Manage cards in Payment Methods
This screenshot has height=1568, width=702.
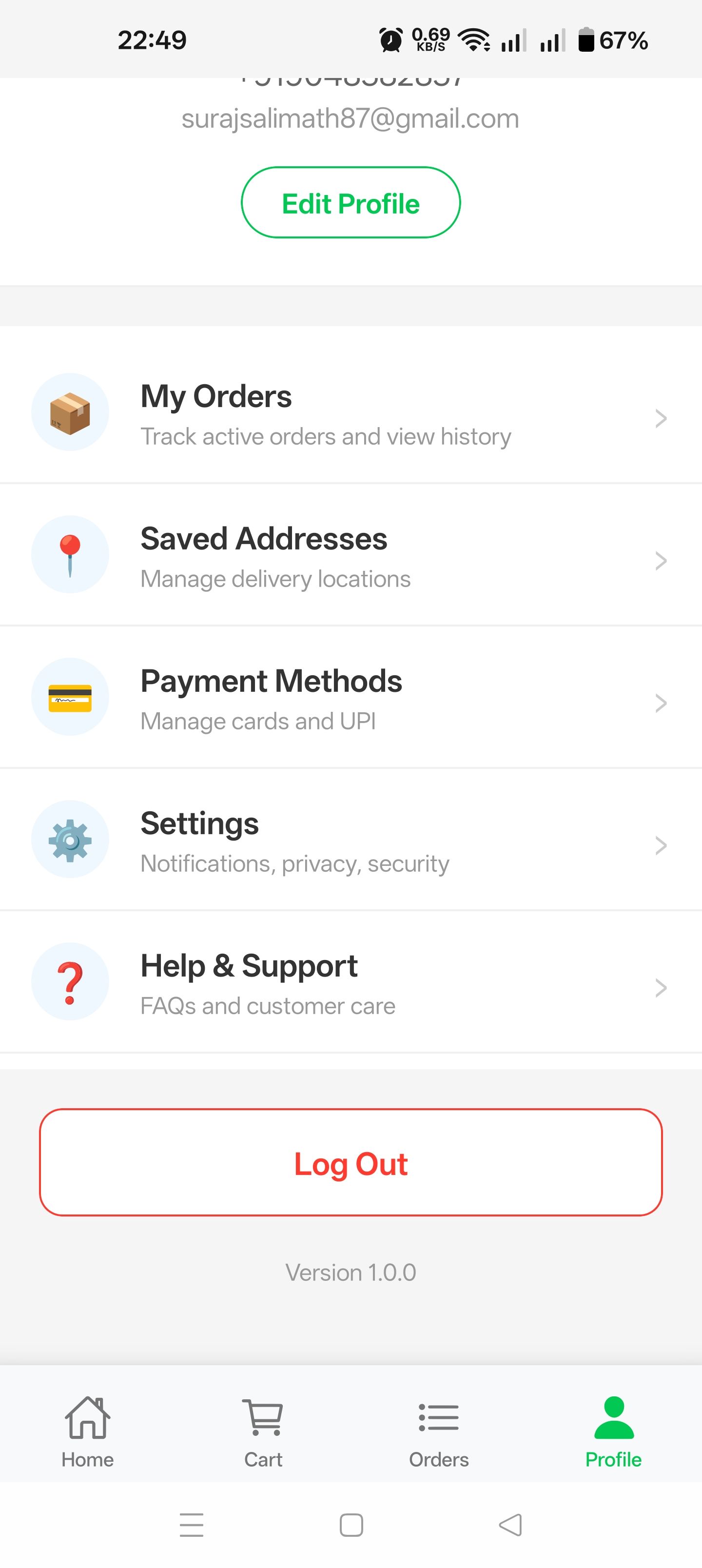click(x=351, y=698)
